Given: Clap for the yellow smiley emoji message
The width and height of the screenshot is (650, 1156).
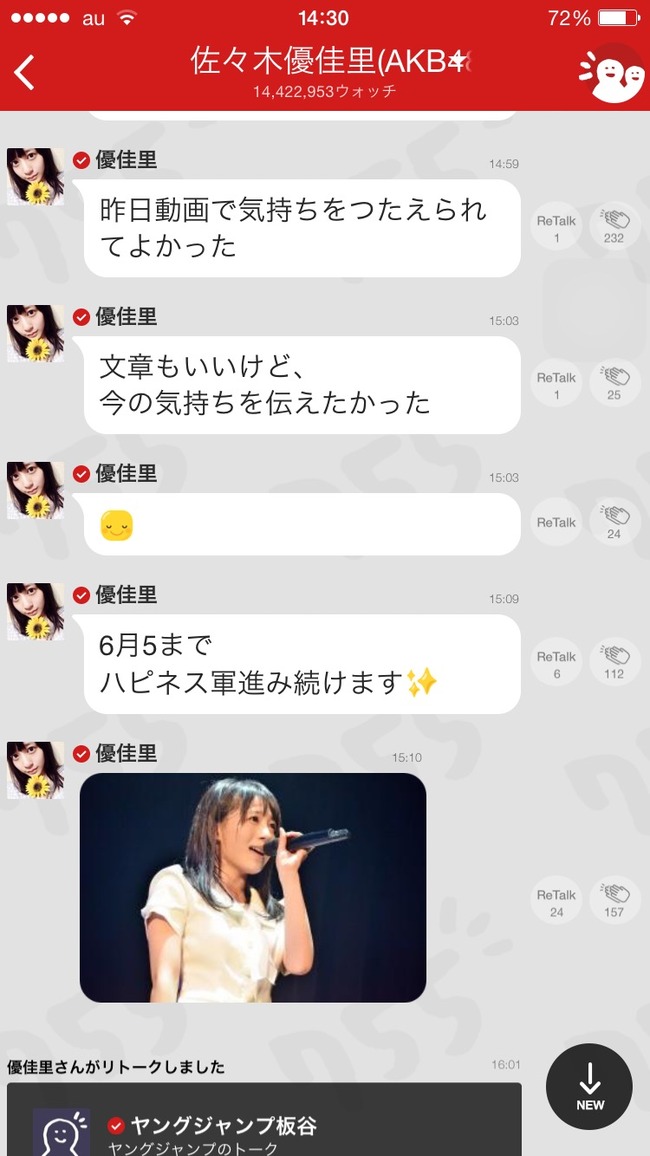Looking at the screenshot, I should (x=614, y=523).
